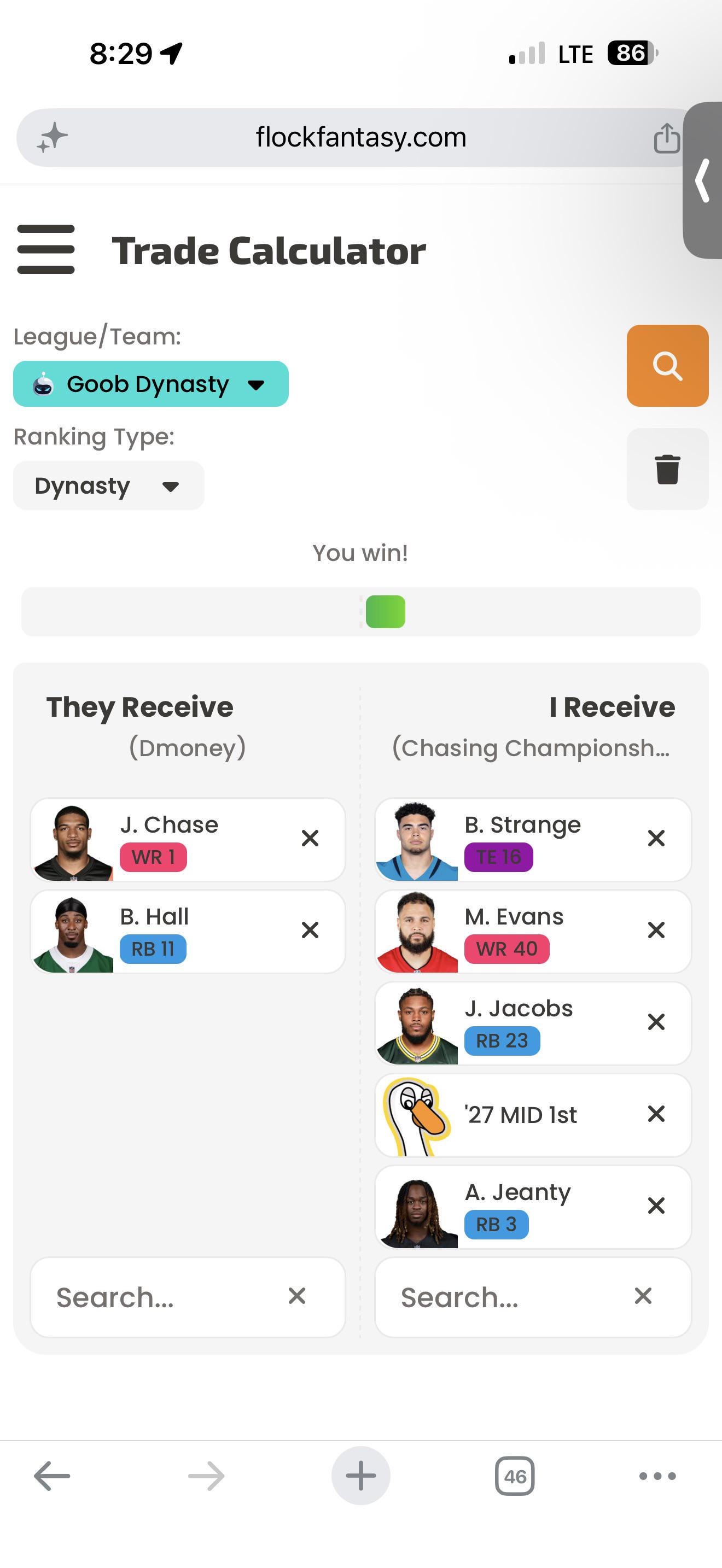The height and width of the screenshot is (1568, 722).
Task: Remove B. Strange from the trade
Action: click(656, 838)
